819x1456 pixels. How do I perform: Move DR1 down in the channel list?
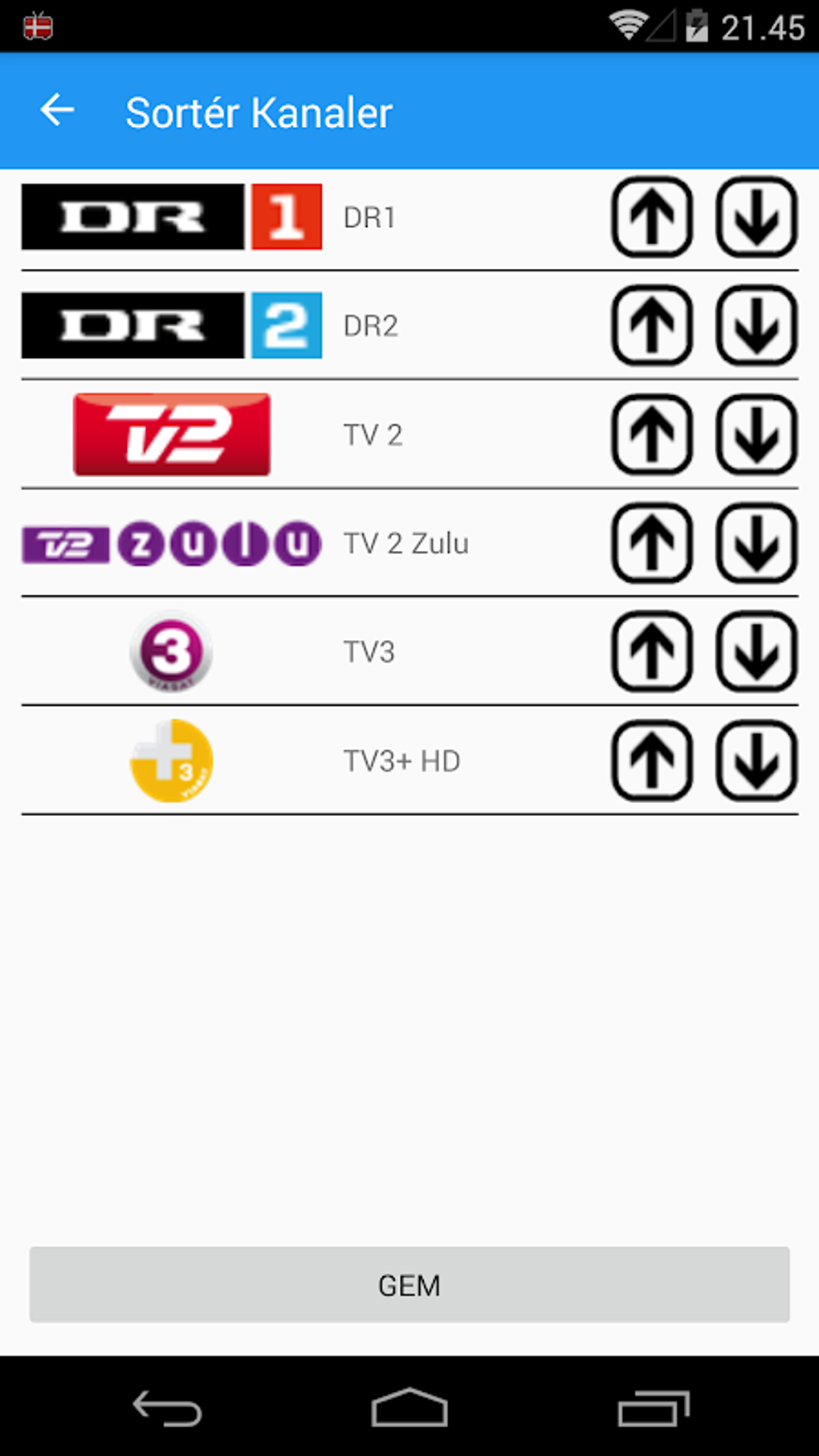(x=756, y=217)
